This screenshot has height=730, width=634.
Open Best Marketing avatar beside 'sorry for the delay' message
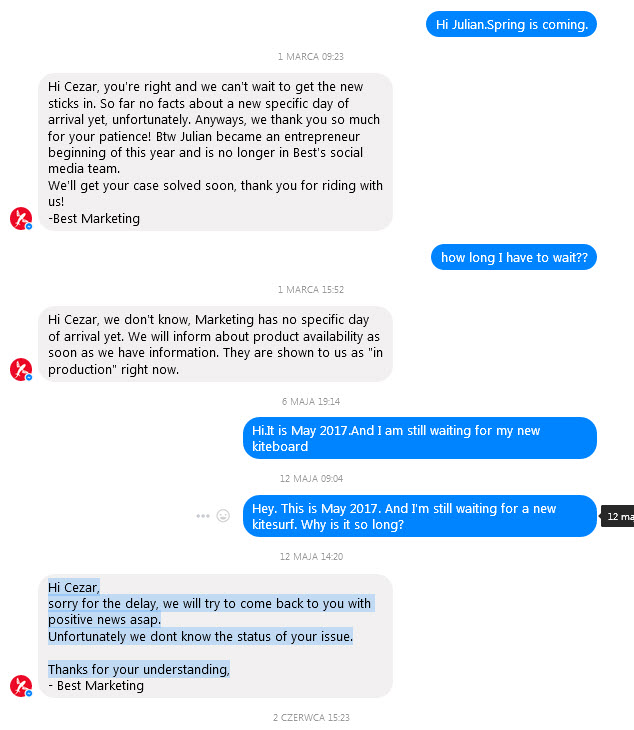pos(21,686)
